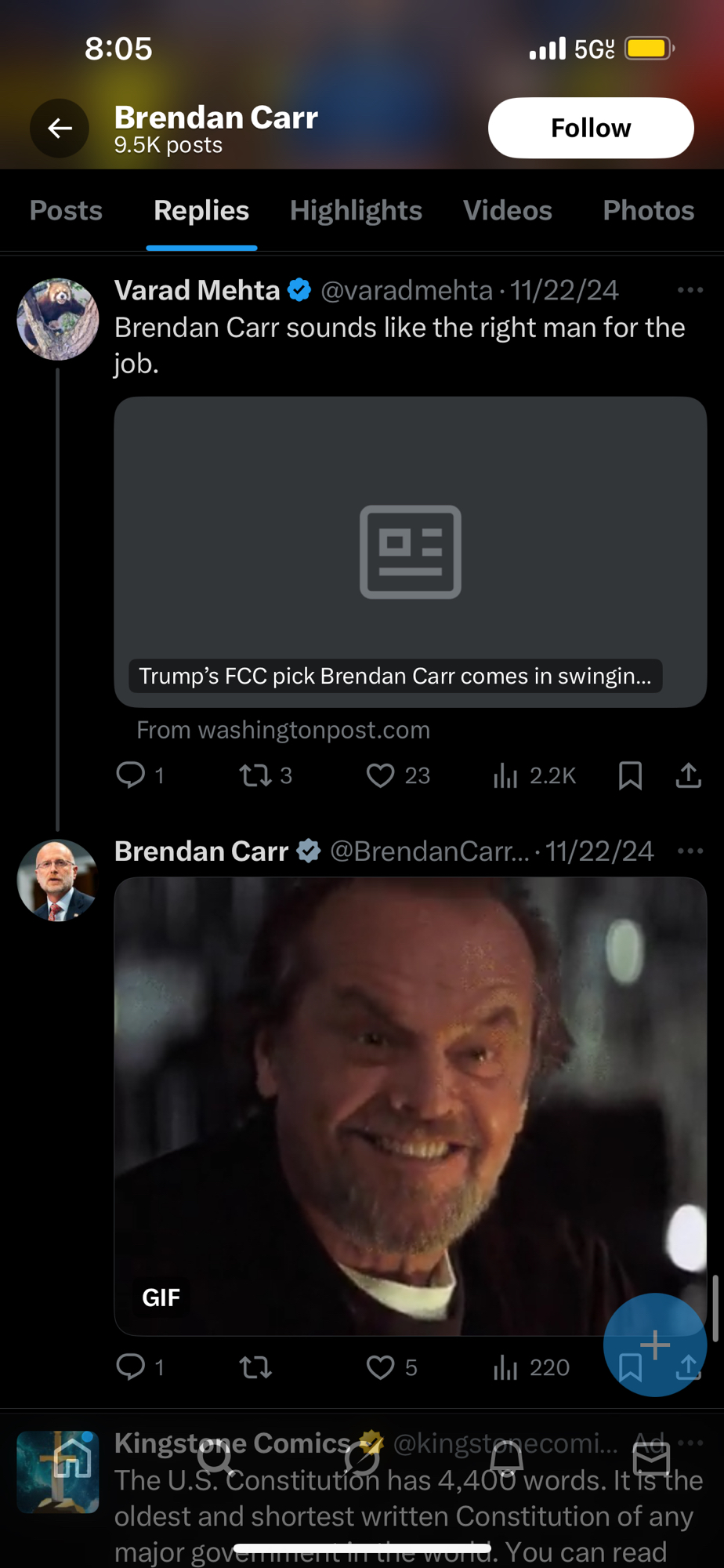724x1568 pixels.
Task: Share Varad Mehta's post
Action: (688, 775)
